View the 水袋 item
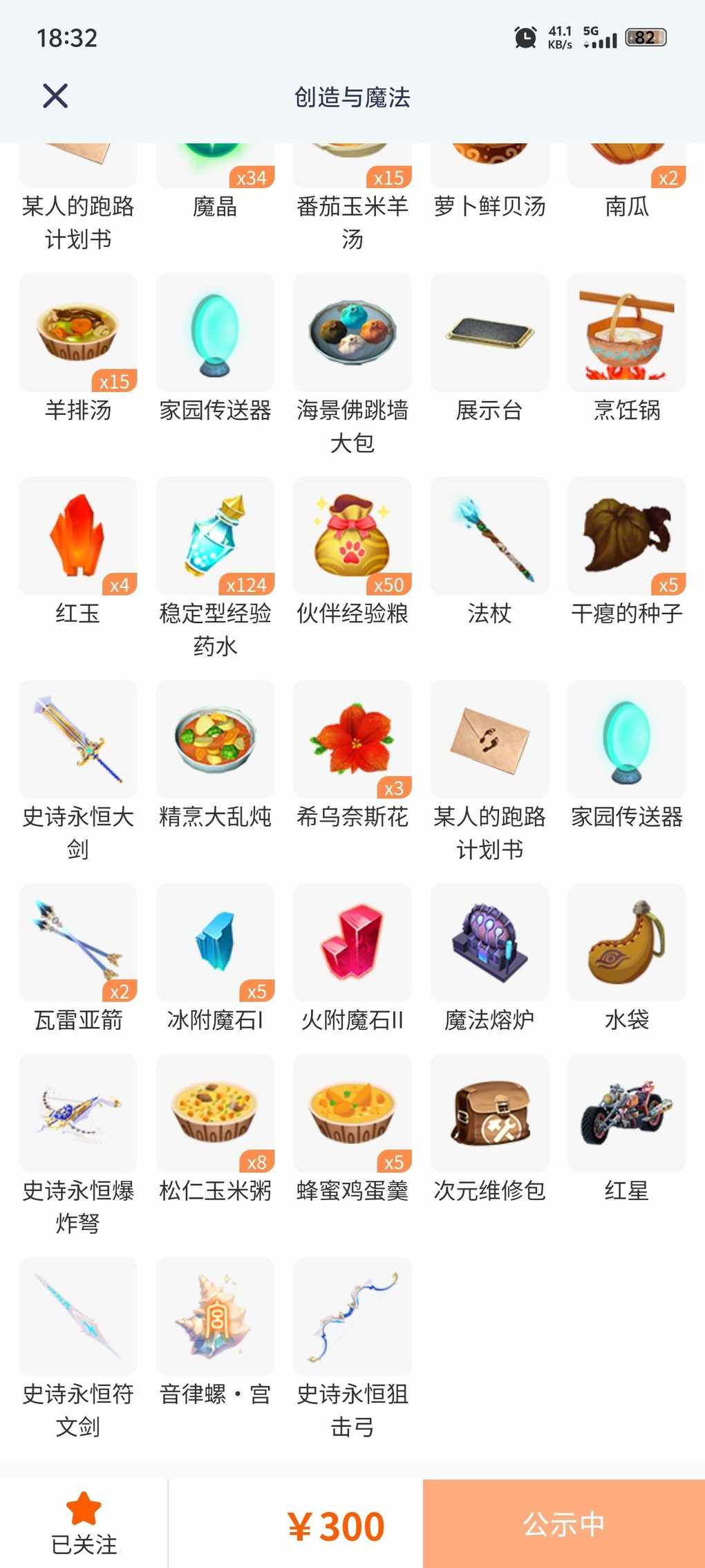 pyautogui.click(x=626, y=943)
